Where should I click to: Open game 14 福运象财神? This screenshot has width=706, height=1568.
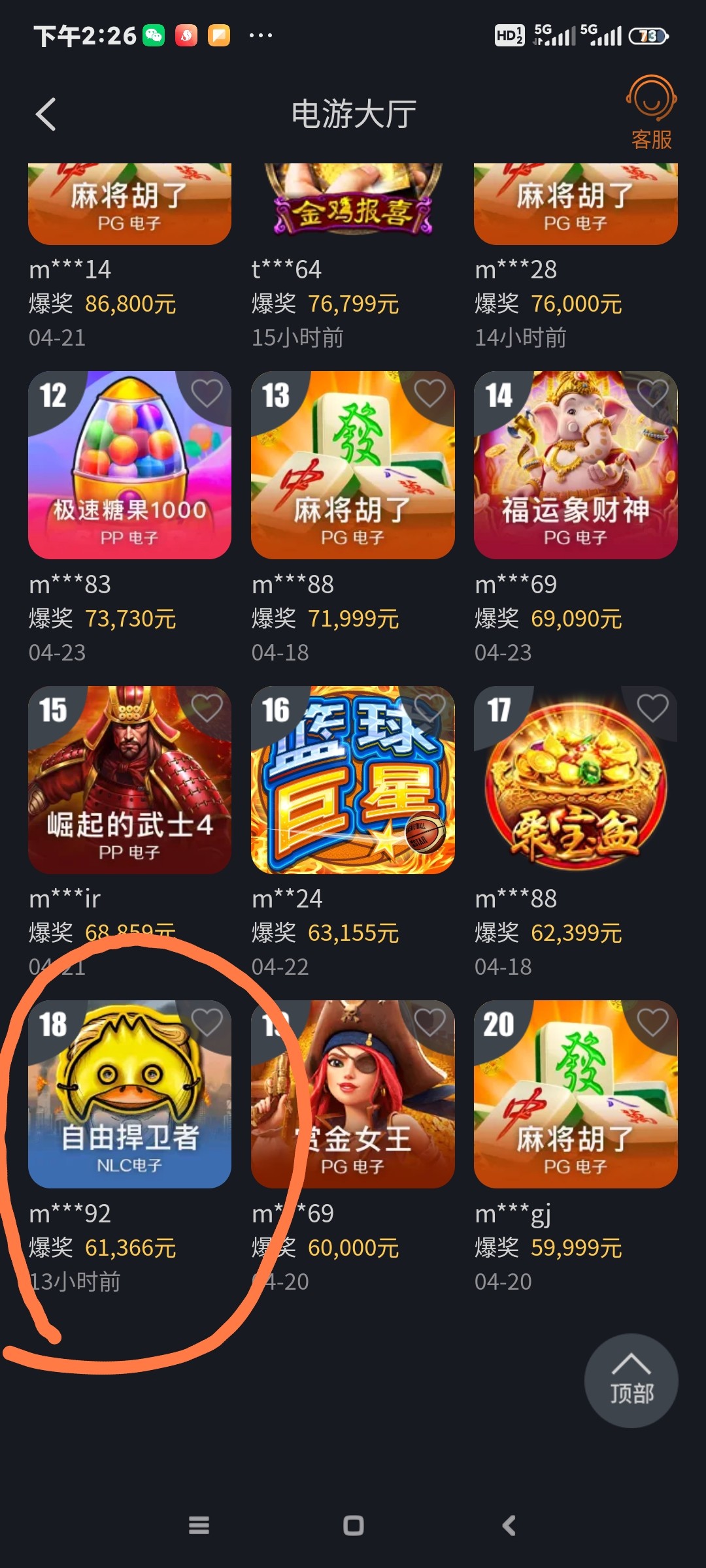click(x=575, y=470)
